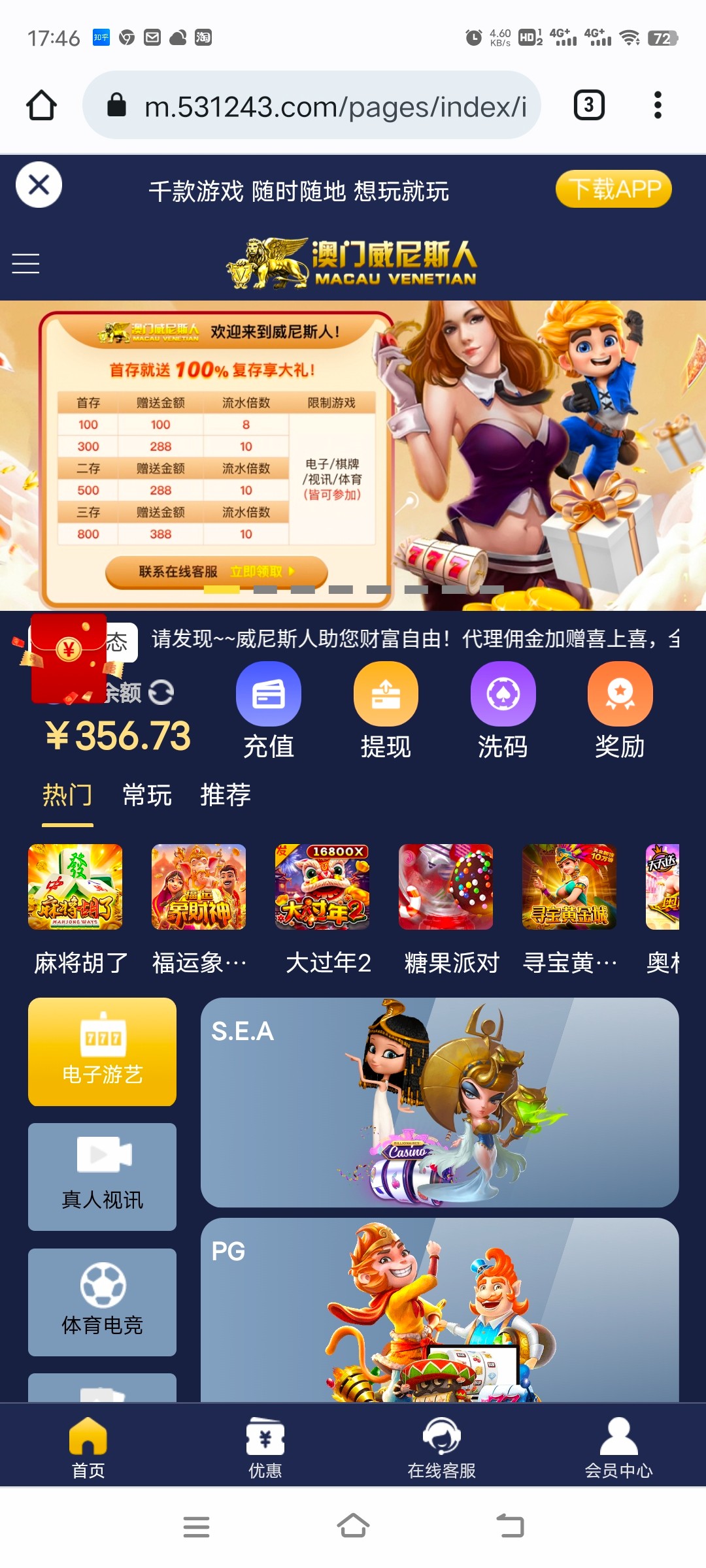Viewport: 706px width, 1568px height.
Task: Open the hamburger drawer menu
Action: tap(26, 263)
